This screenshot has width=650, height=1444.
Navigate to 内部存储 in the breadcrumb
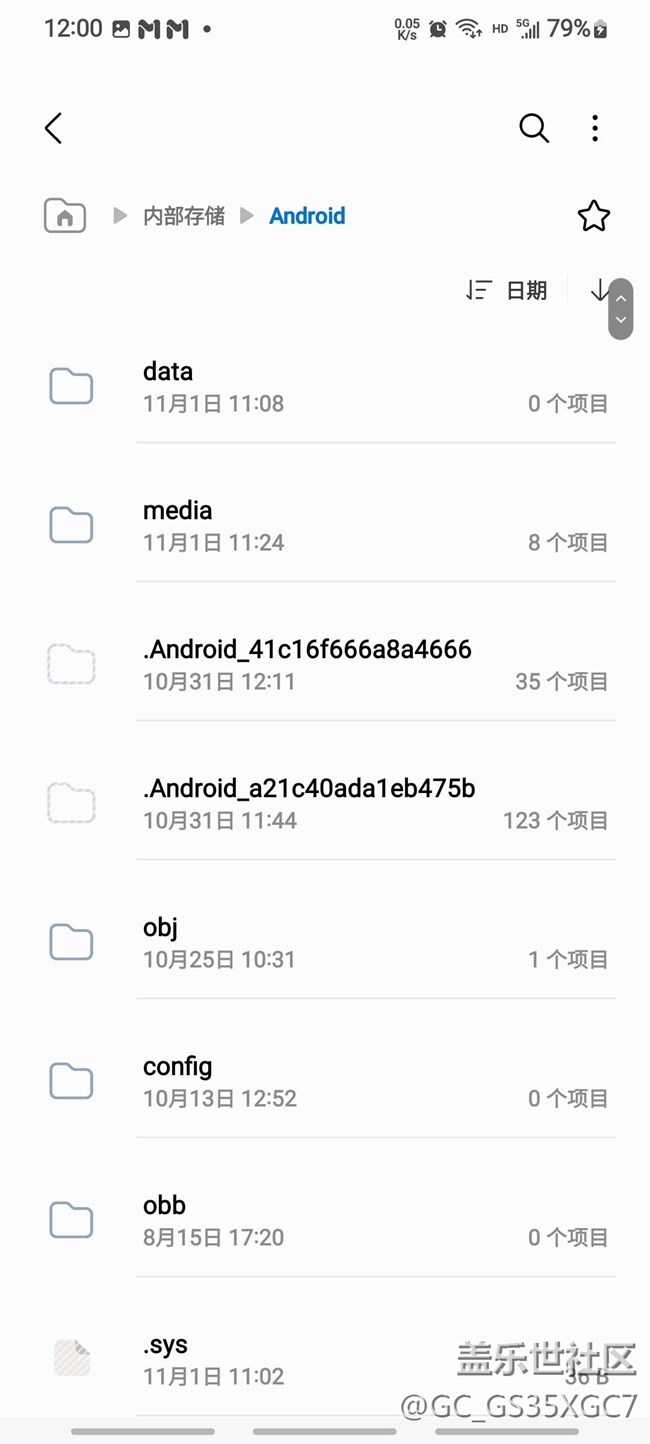[184, 216]
